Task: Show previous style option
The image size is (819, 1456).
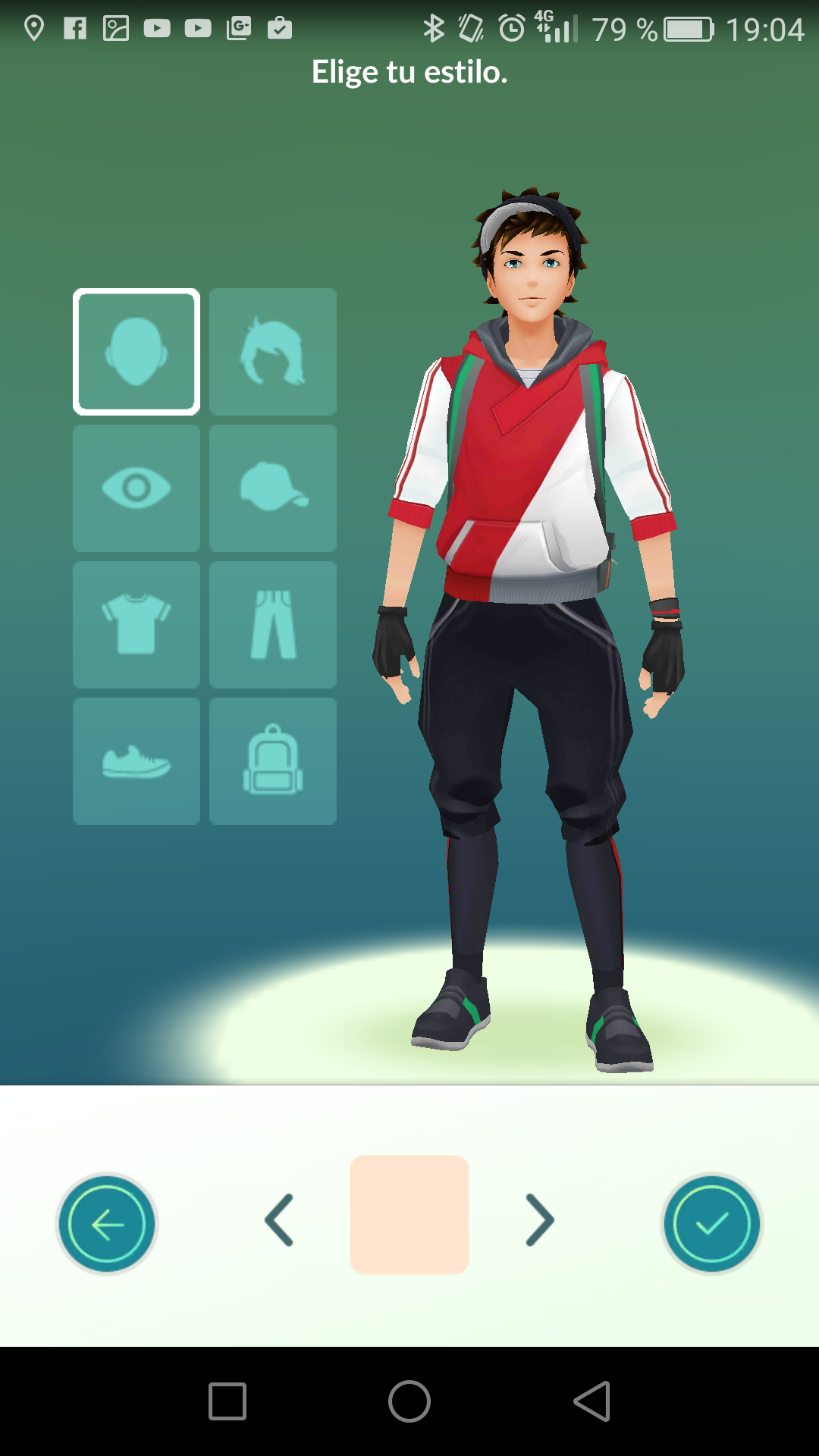Action: point(280,1220)
